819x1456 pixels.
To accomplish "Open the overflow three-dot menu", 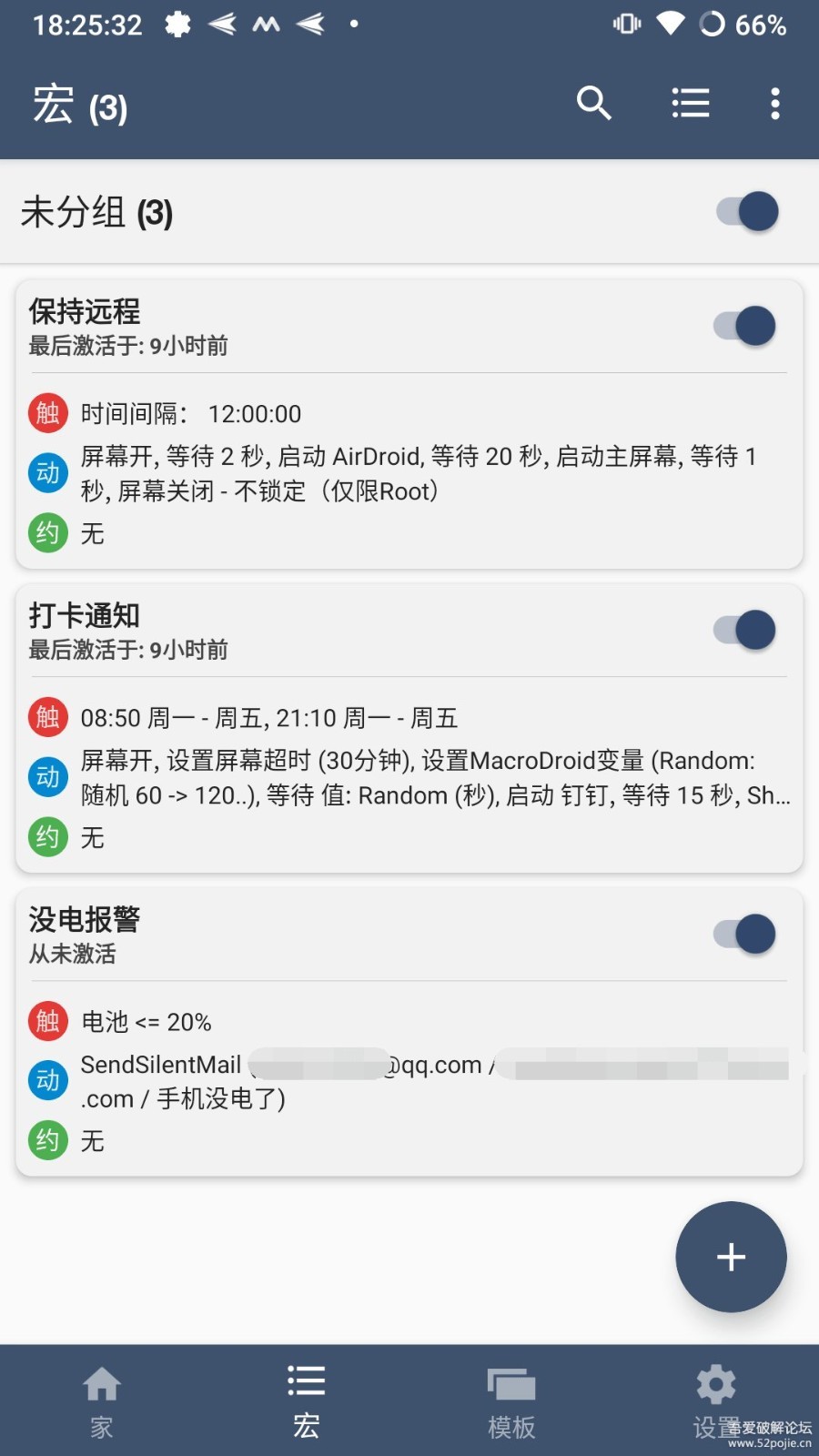I will click(774, 103).
